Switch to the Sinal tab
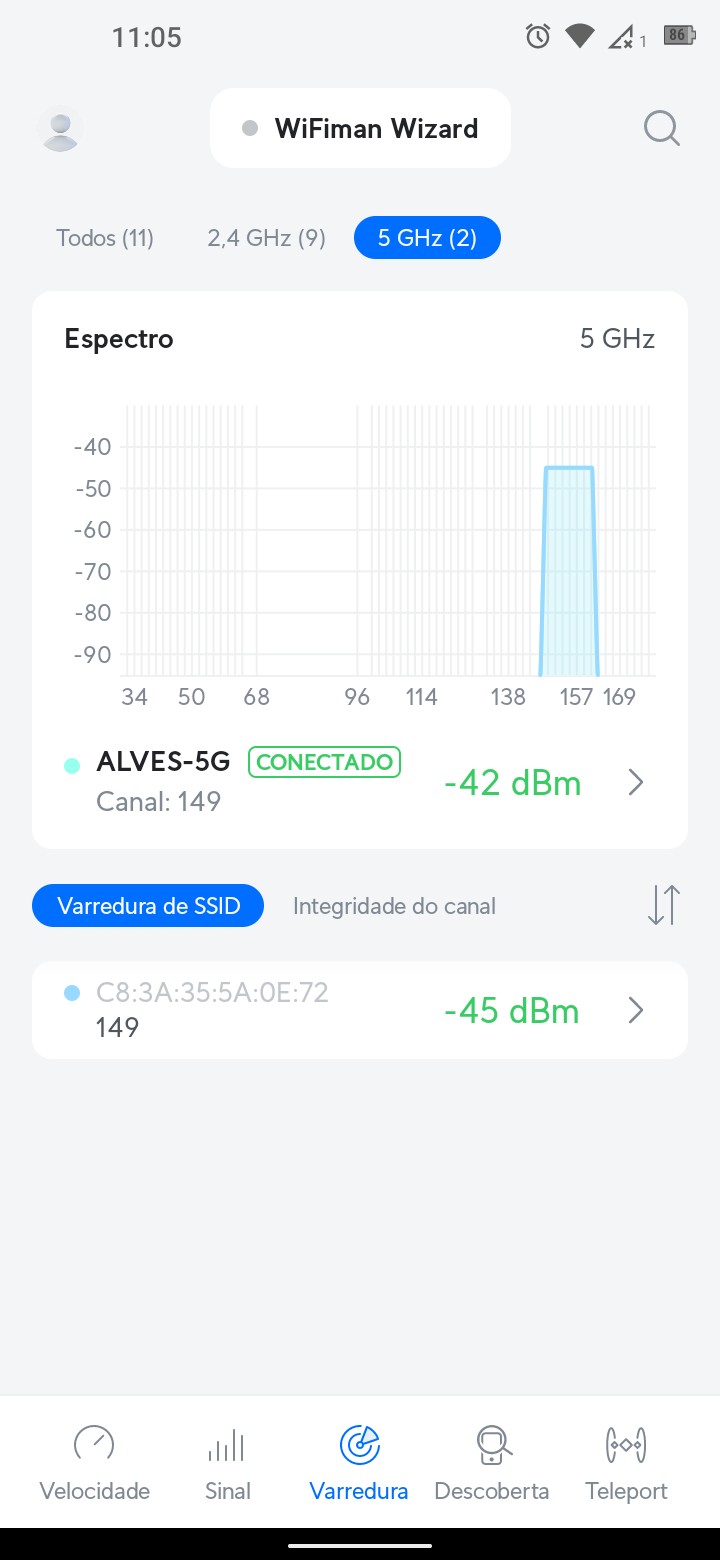 [x=227, y=1462]
